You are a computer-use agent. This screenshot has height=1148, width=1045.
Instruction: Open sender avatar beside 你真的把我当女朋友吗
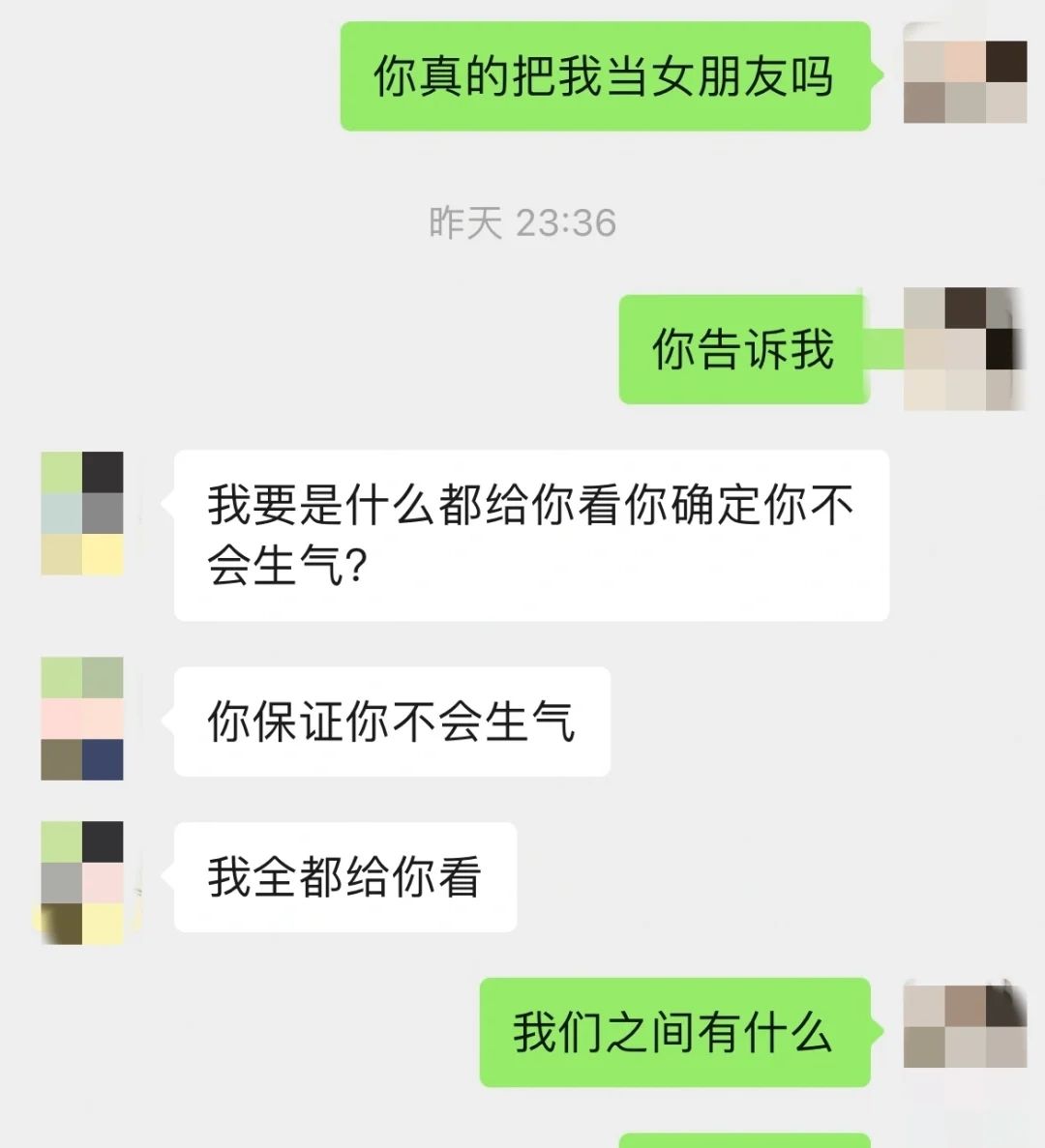tap(965, 75)
